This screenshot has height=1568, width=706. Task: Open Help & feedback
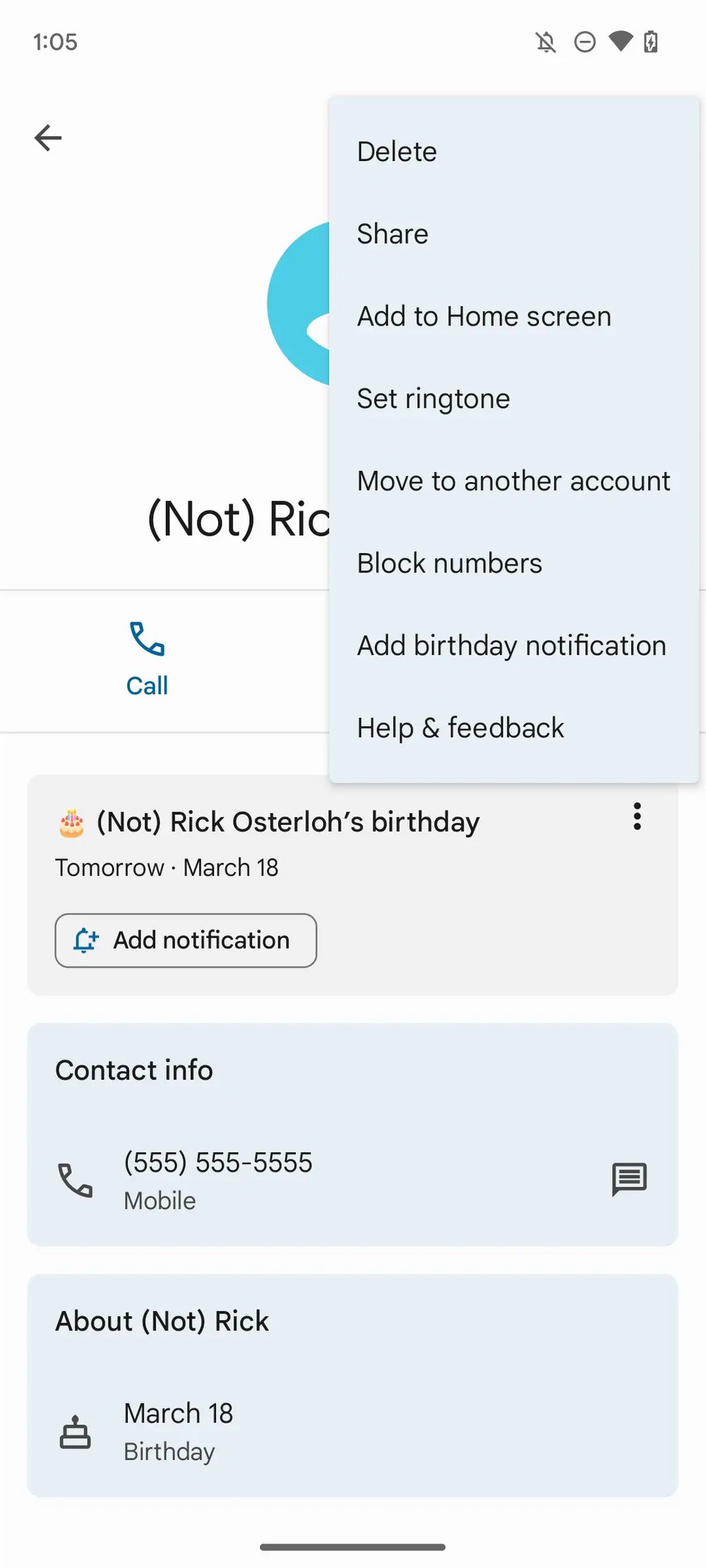tap(514, 728)
